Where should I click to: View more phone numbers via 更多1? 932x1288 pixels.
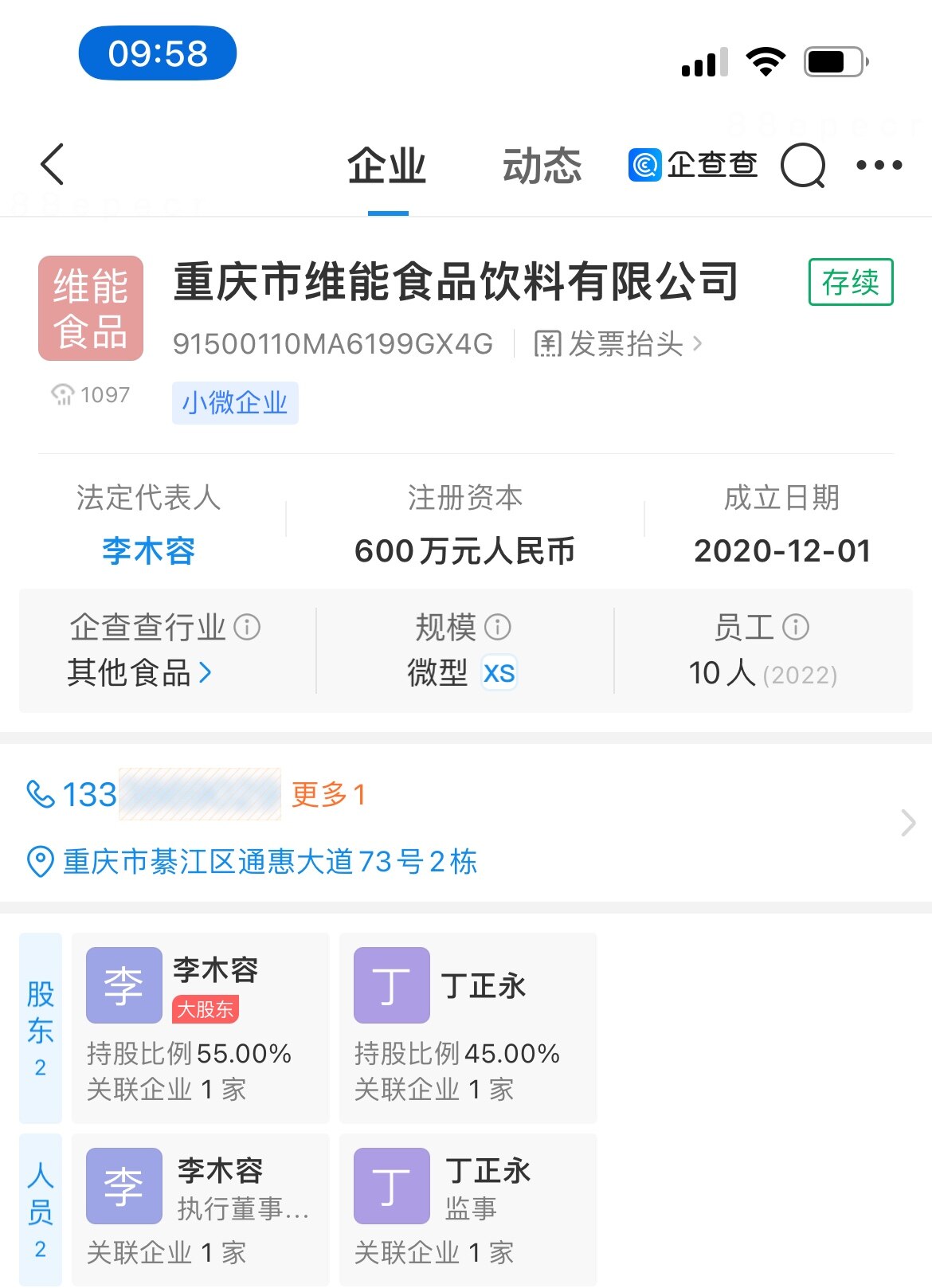[328, 794]
